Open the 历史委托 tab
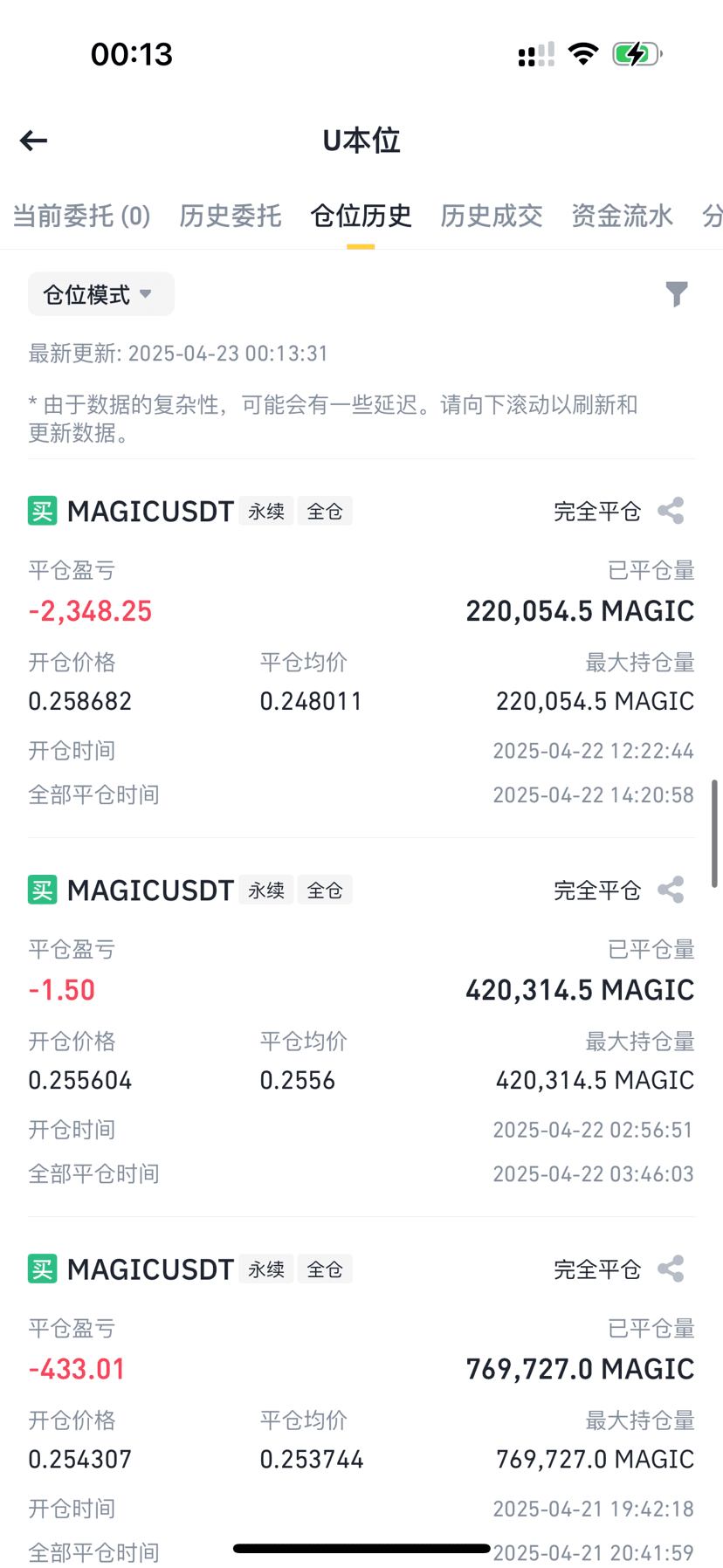Viewport: 723px width, 1568px height. coord(230,216)
